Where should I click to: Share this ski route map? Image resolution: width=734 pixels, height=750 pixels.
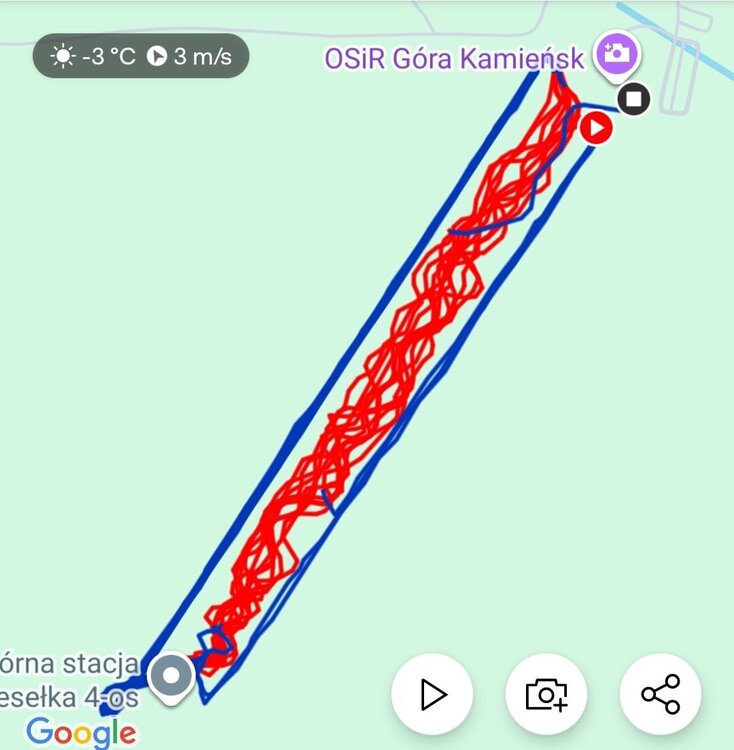[660, 693]
